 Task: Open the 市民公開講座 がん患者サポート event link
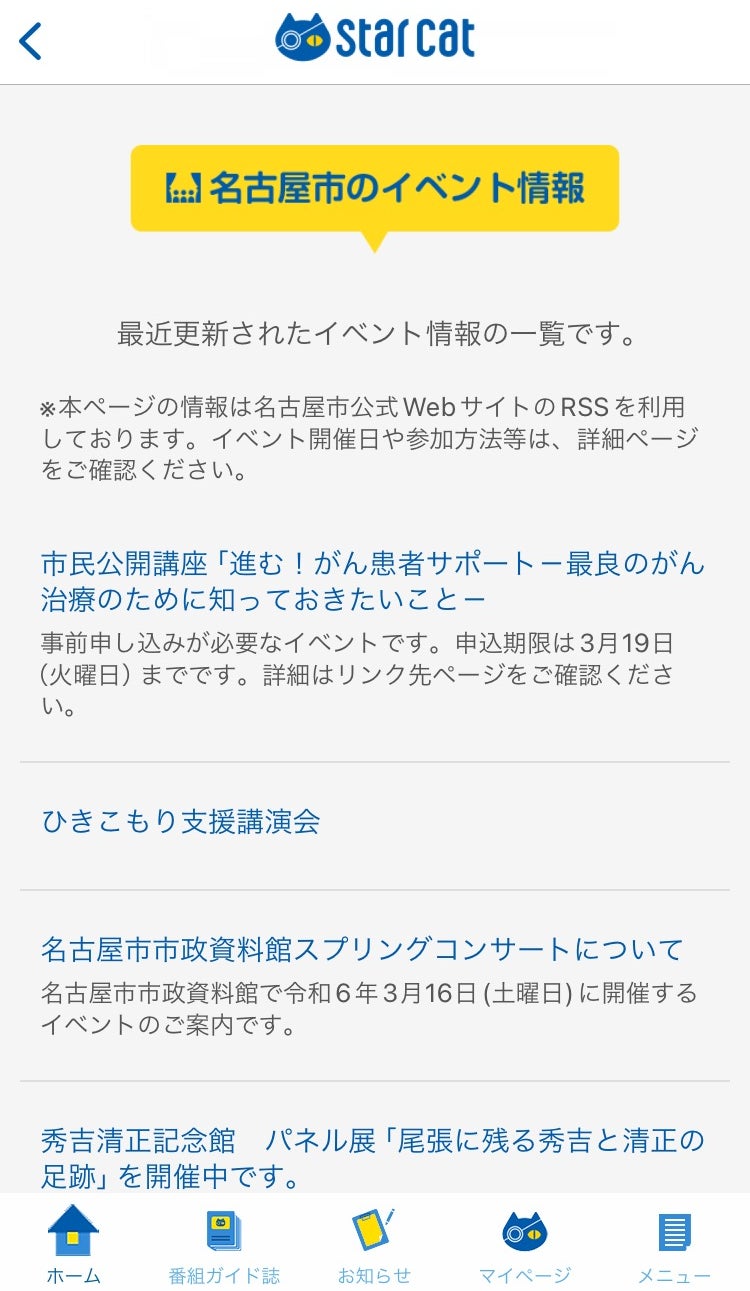click(372, 581)
